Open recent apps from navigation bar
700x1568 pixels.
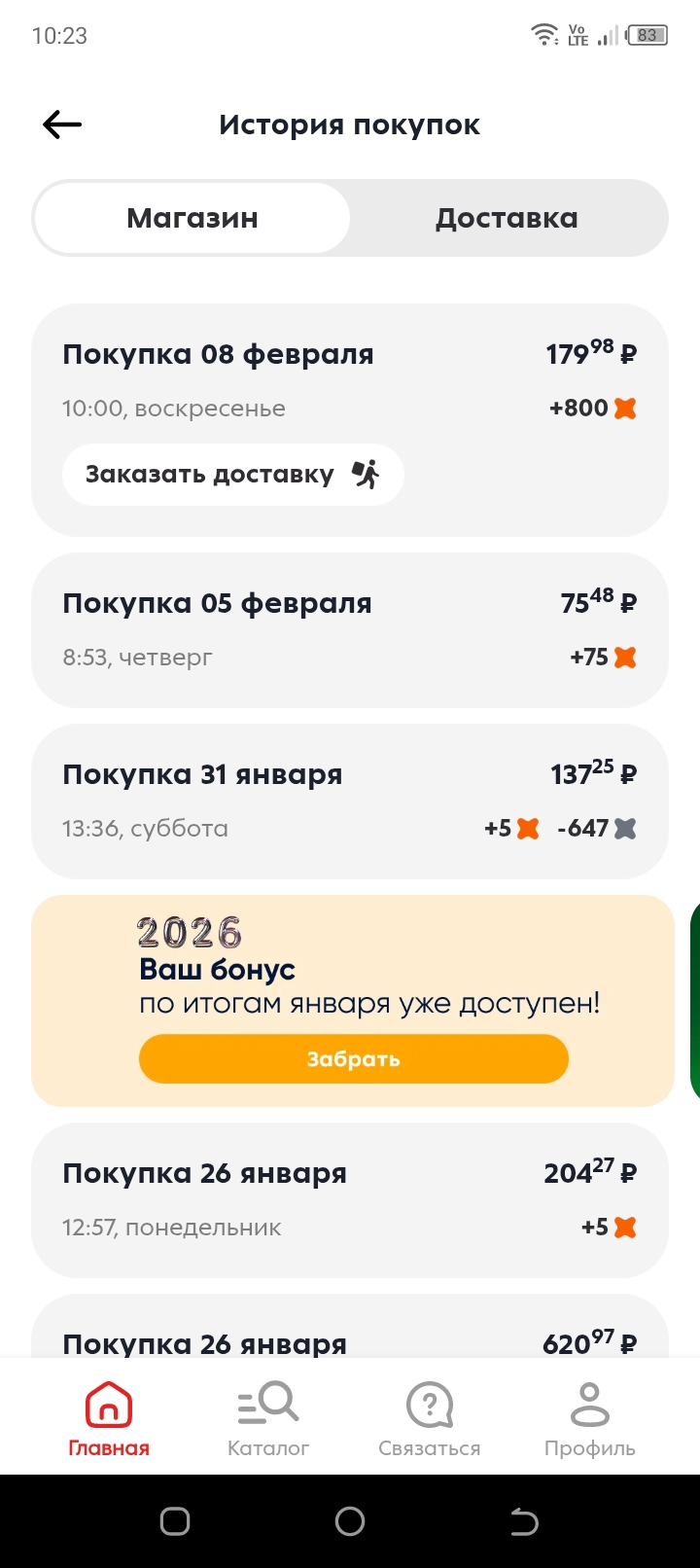click(x=175, y=1521)
